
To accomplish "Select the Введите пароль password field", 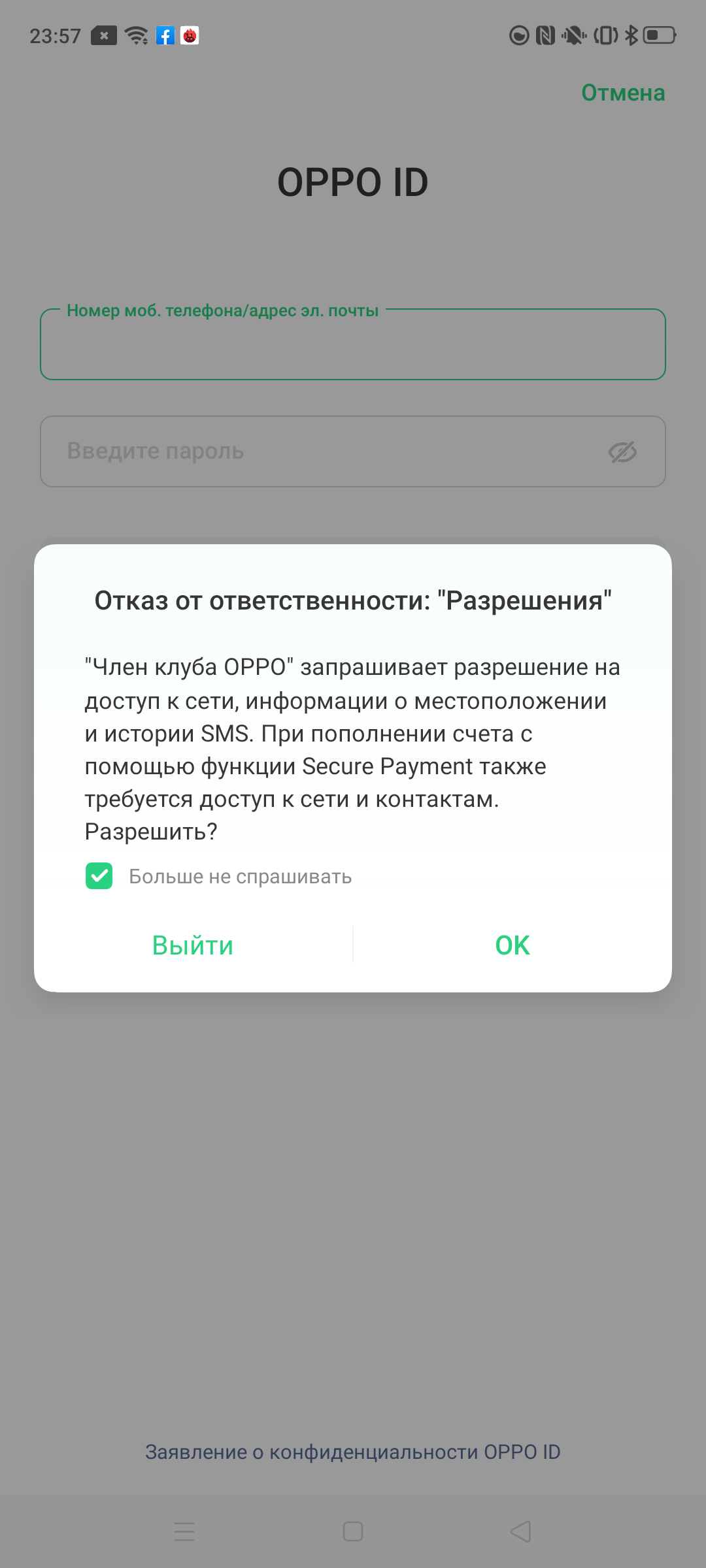I will [x=353, y=451].
